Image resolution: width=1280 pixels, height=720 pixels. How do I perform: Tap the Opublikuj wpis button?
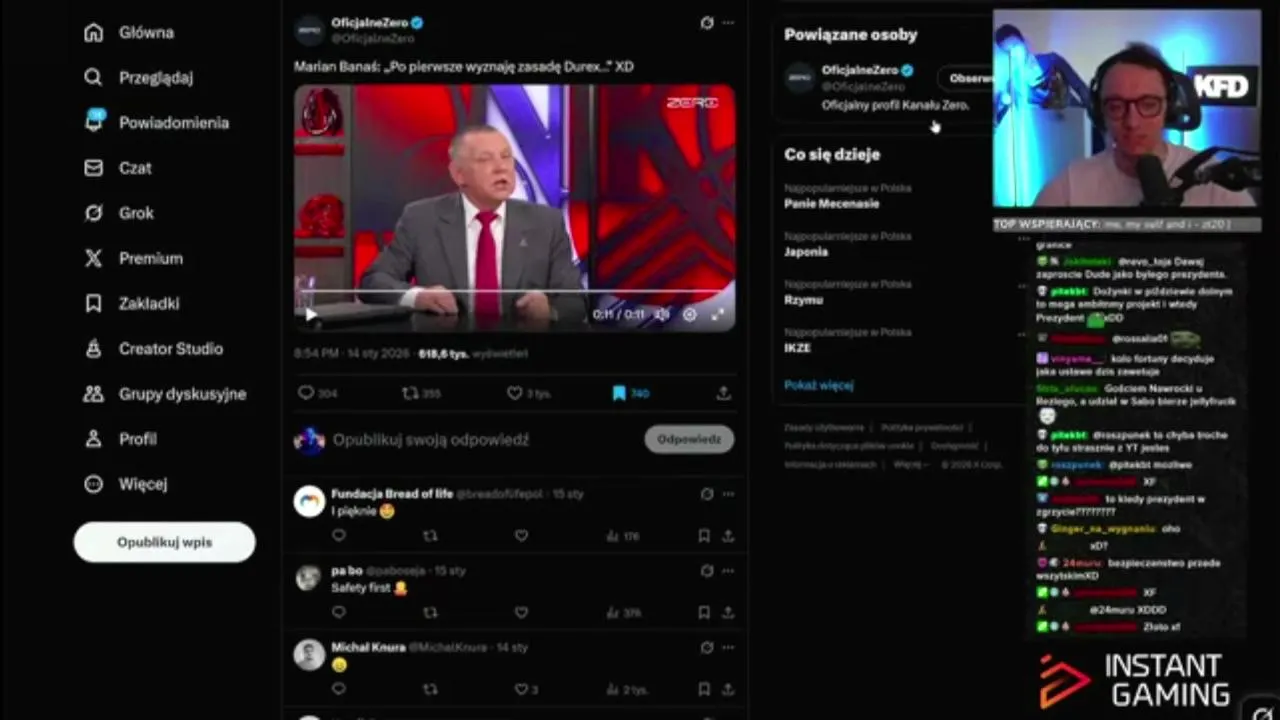(164, 542)
